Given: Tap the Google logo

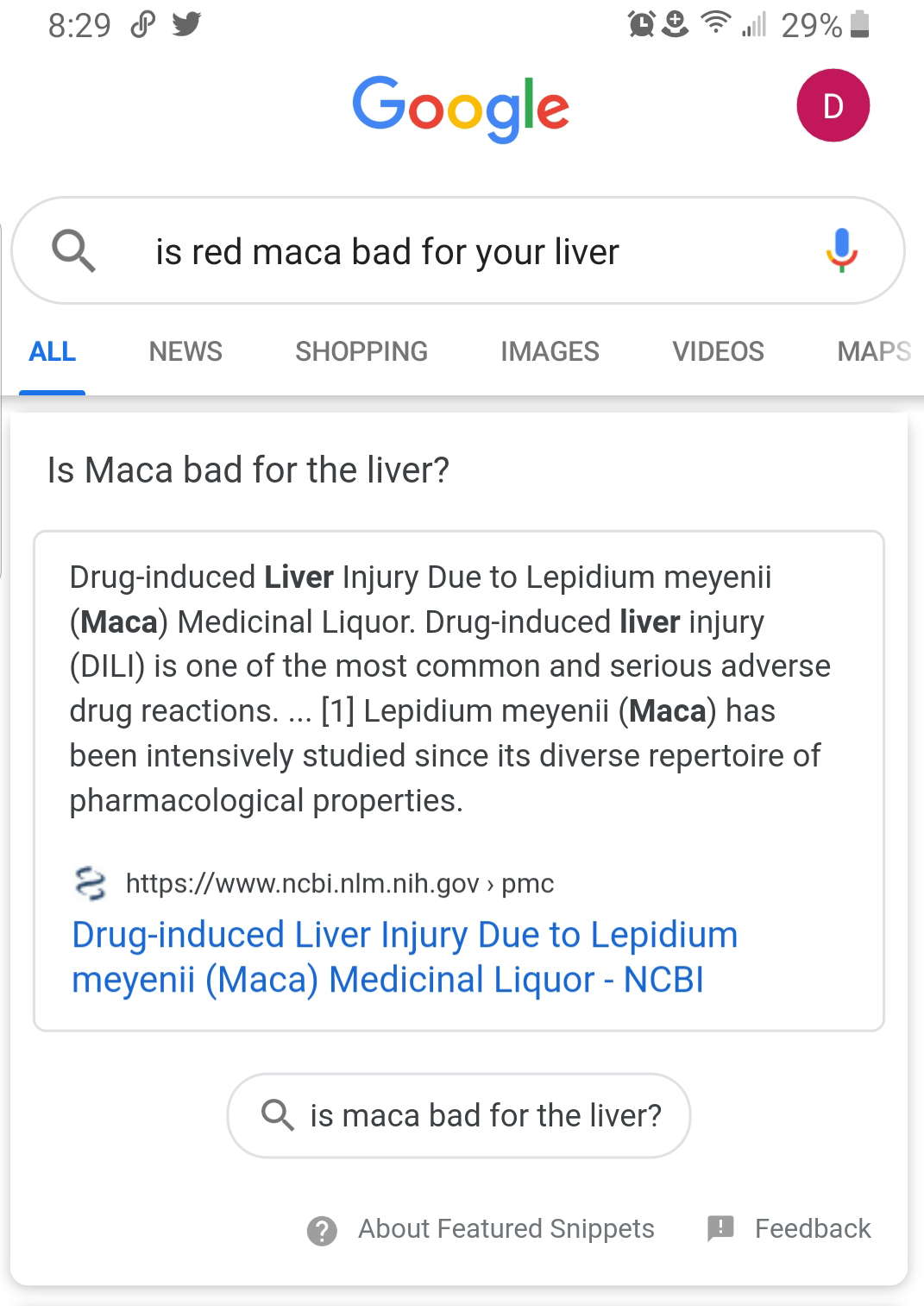Looking at the screenshot, I should (461, 108).
